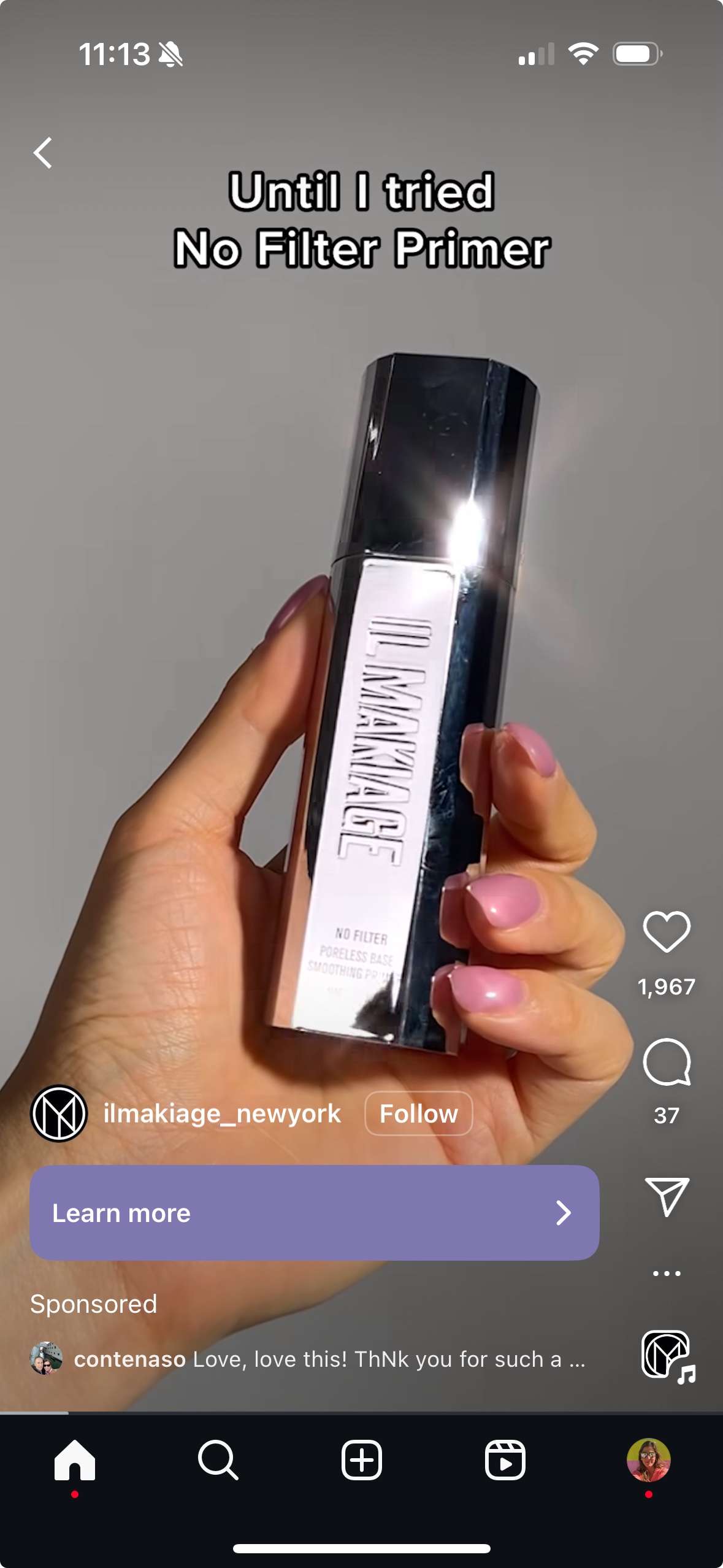Open the three-dot overflow menu
The width and height of the screenshot is (723, 1568).
[x=667, y=1274]
